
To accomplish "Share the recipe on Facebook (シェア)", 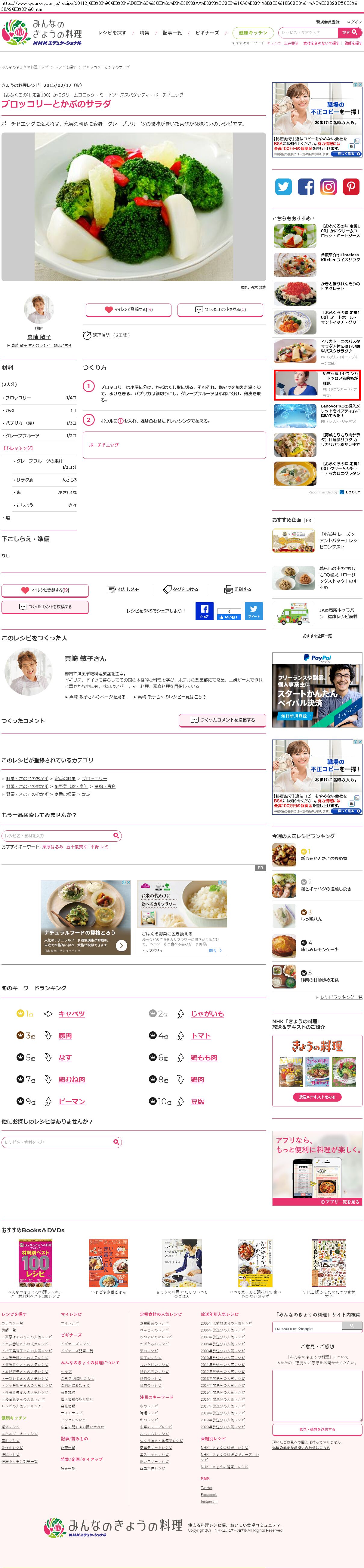I will pos(204,611).
